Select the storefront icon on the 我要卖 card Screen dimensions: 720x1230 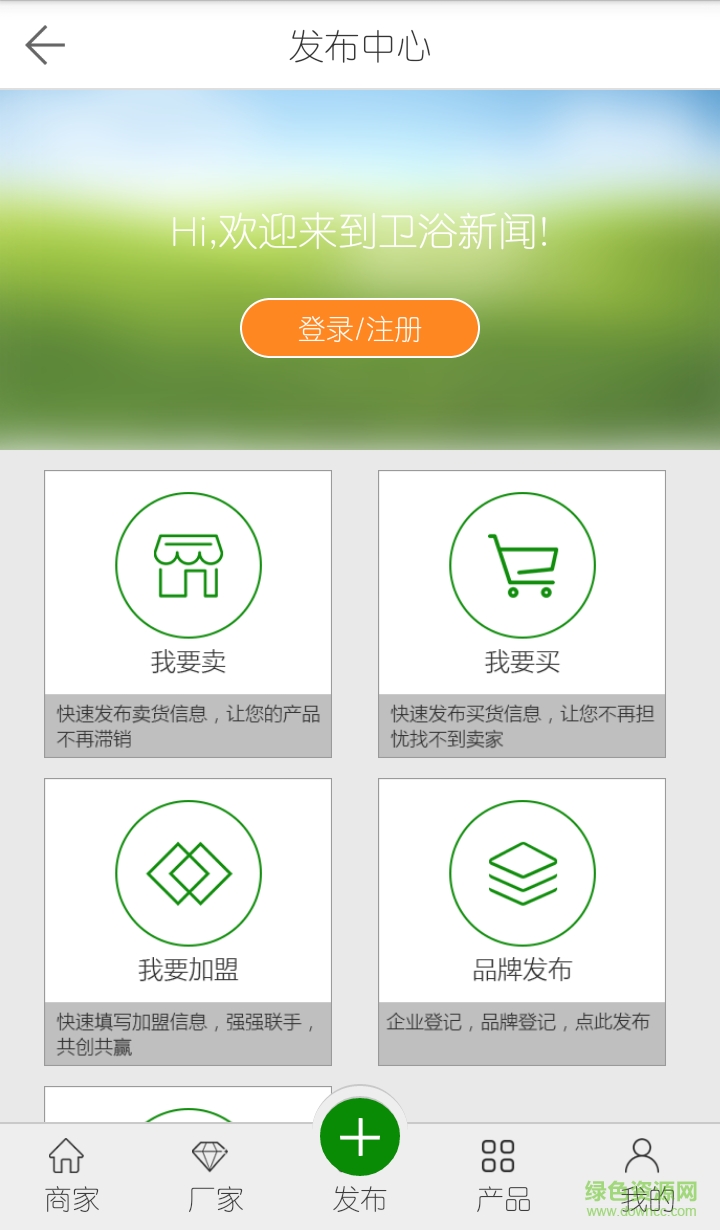pos(188,563)
